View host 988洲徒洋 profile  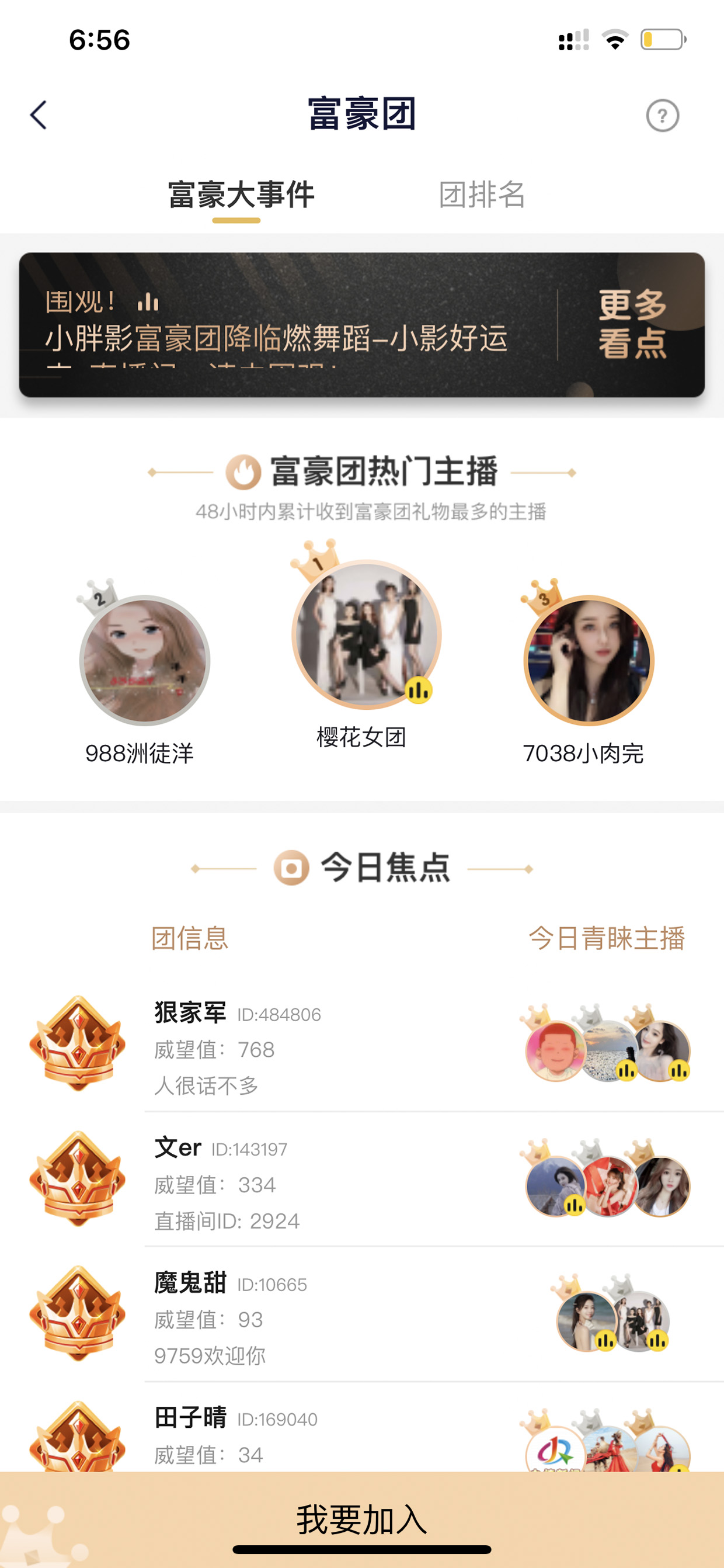144,672
